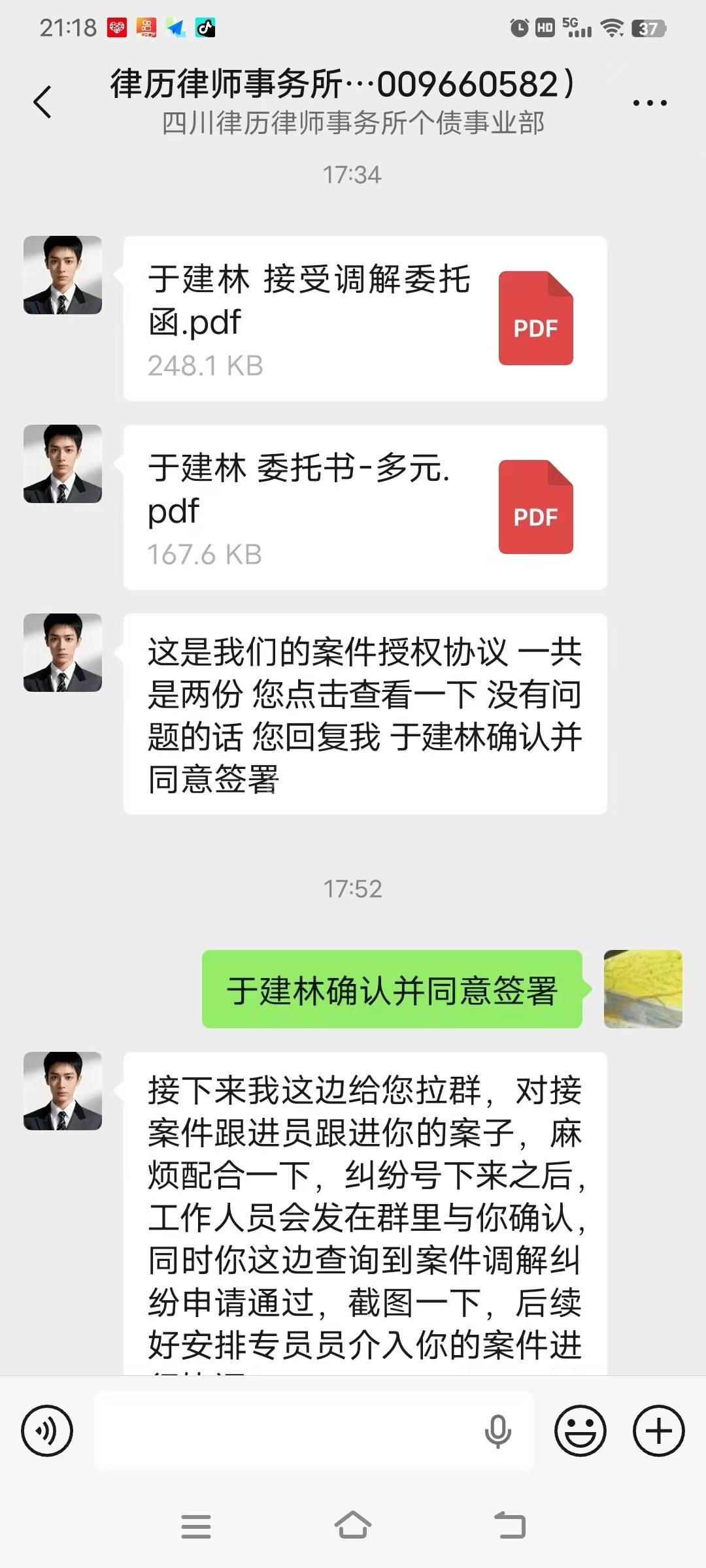Switch to voice message input
The image size is (706, 1568).
(x=47, y=1430)
